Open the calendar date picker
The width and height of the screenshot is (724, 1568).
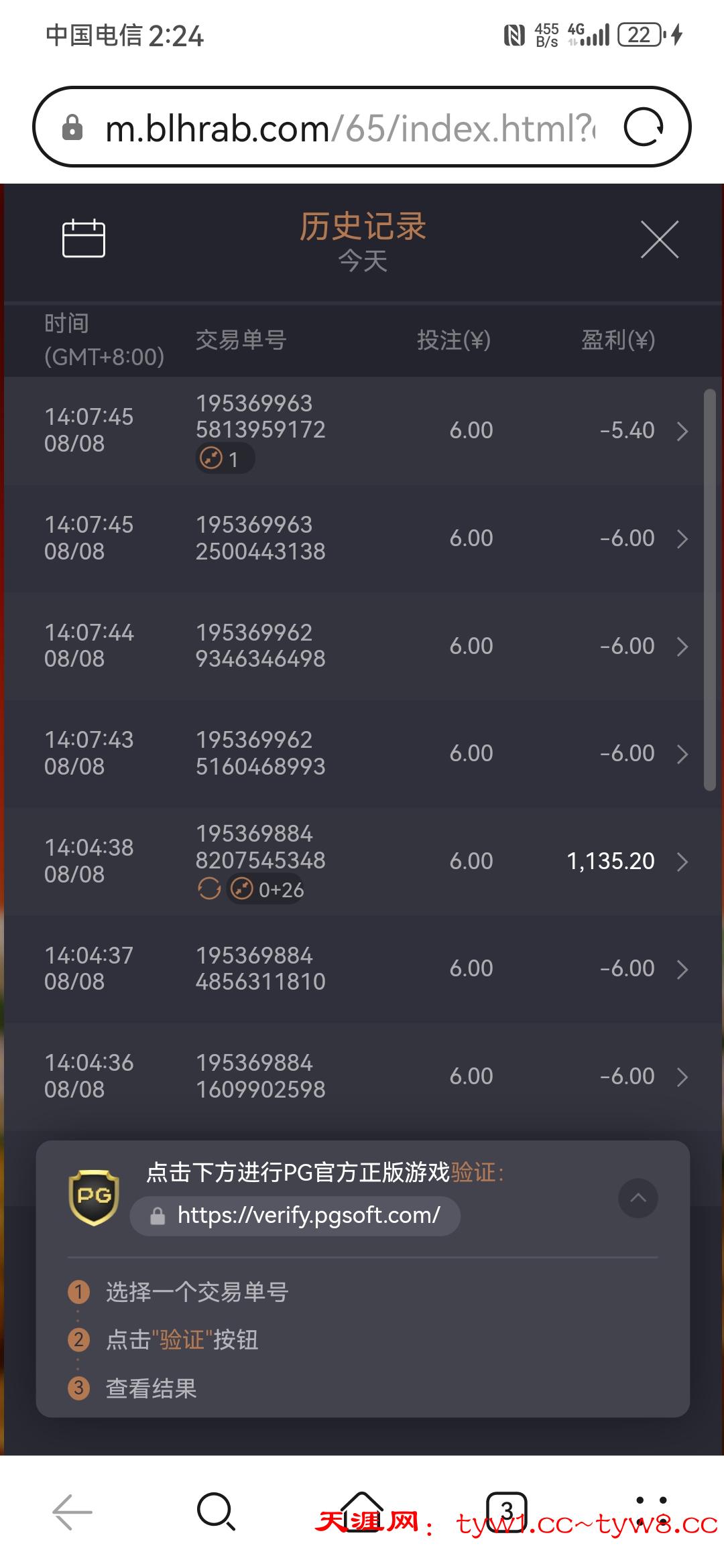tap(84, 238)
